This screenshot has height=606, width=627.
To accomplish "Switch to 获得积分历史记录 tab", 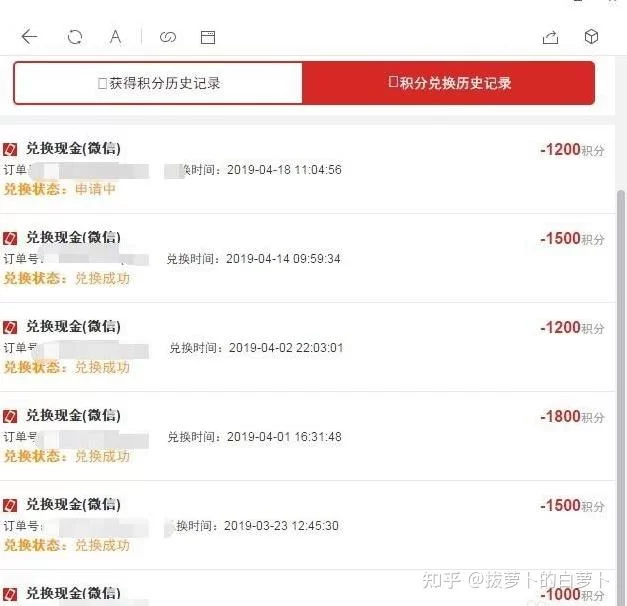I will tap(158, 83).
